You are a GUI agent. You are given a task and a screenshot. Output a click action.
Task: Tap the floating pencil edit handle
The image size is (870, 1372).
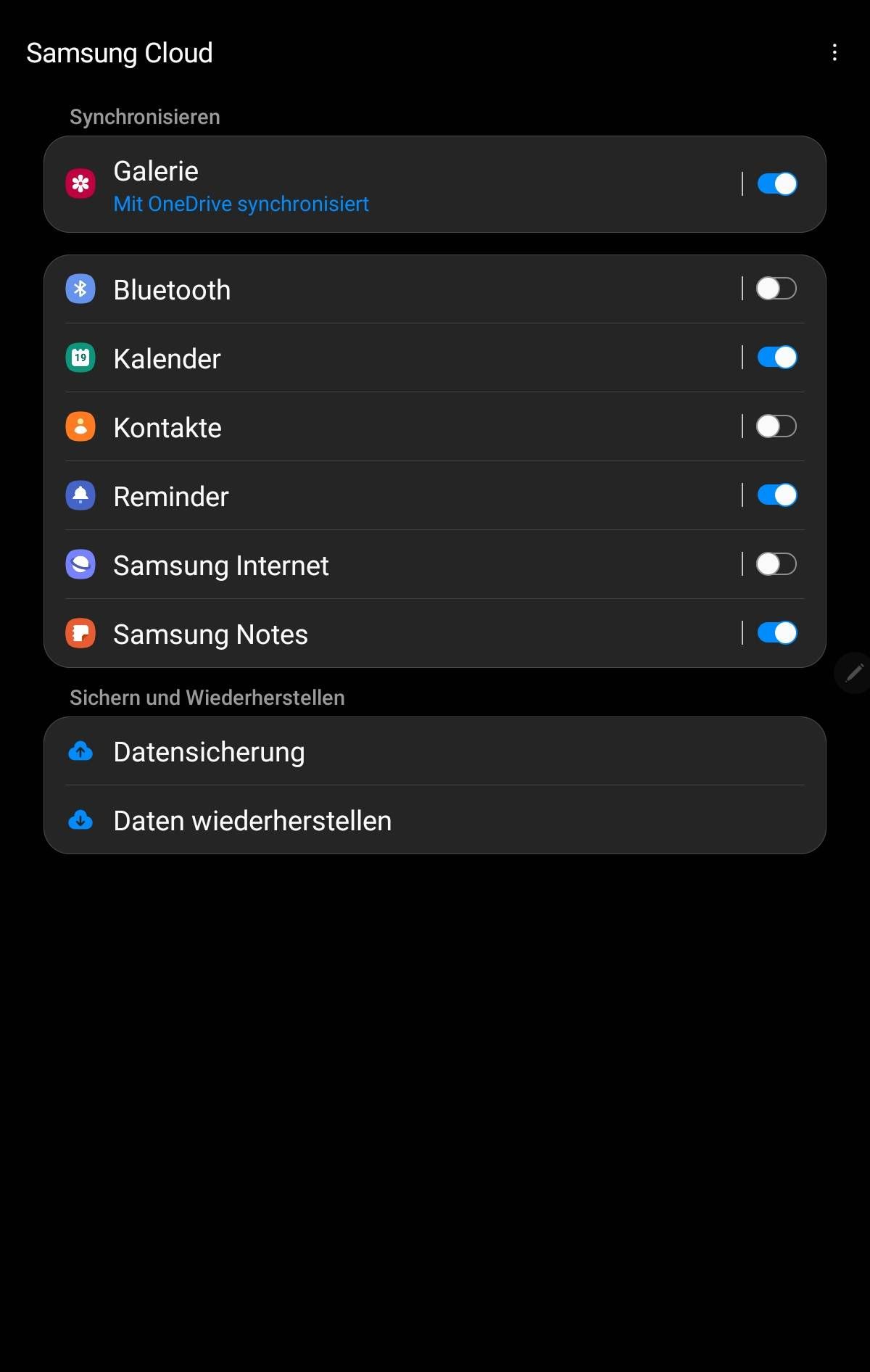[x=853, y=673]
